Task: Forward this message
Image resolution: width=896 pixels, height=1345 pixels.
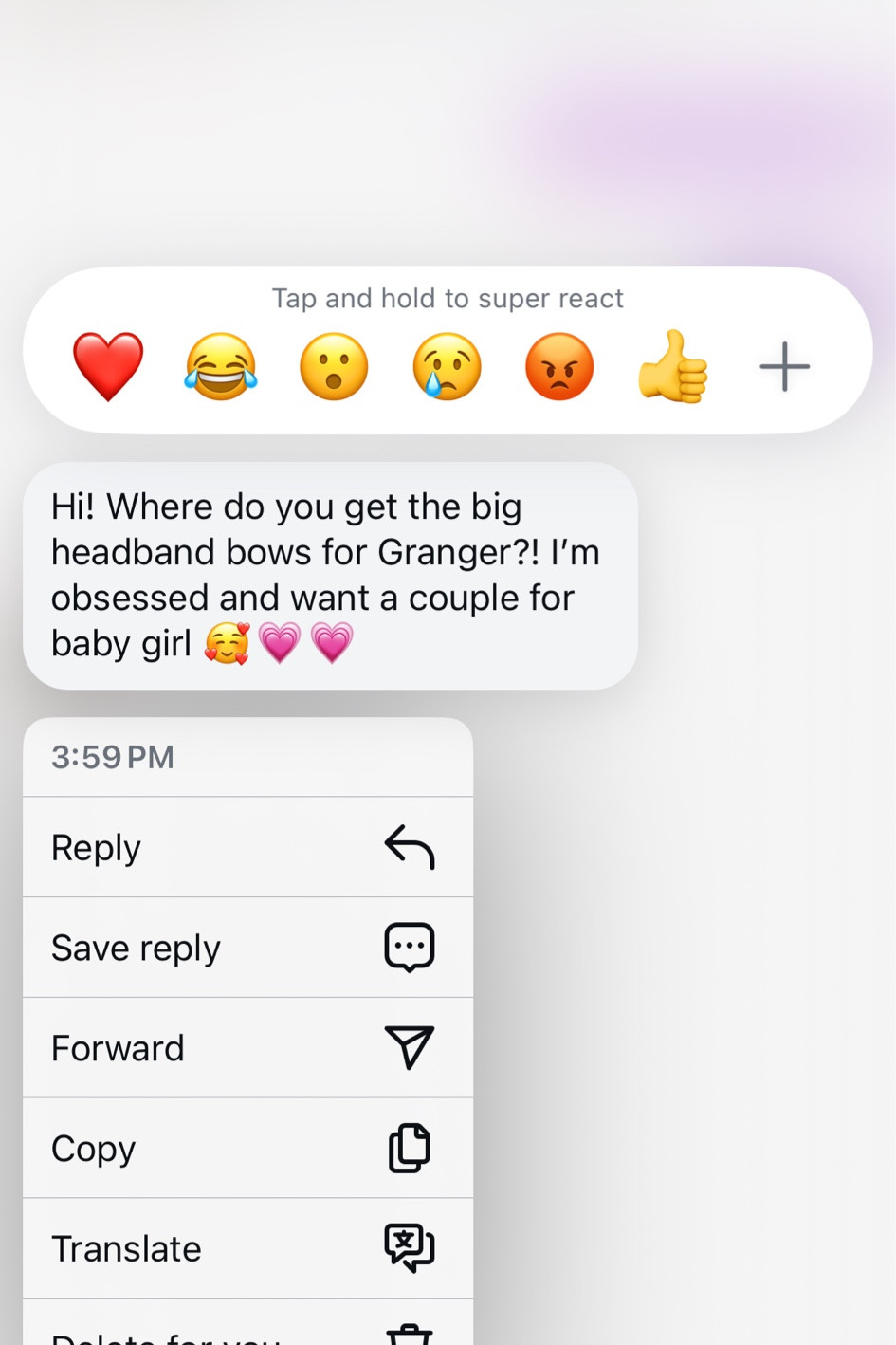Action: (x=247, y=1048)
